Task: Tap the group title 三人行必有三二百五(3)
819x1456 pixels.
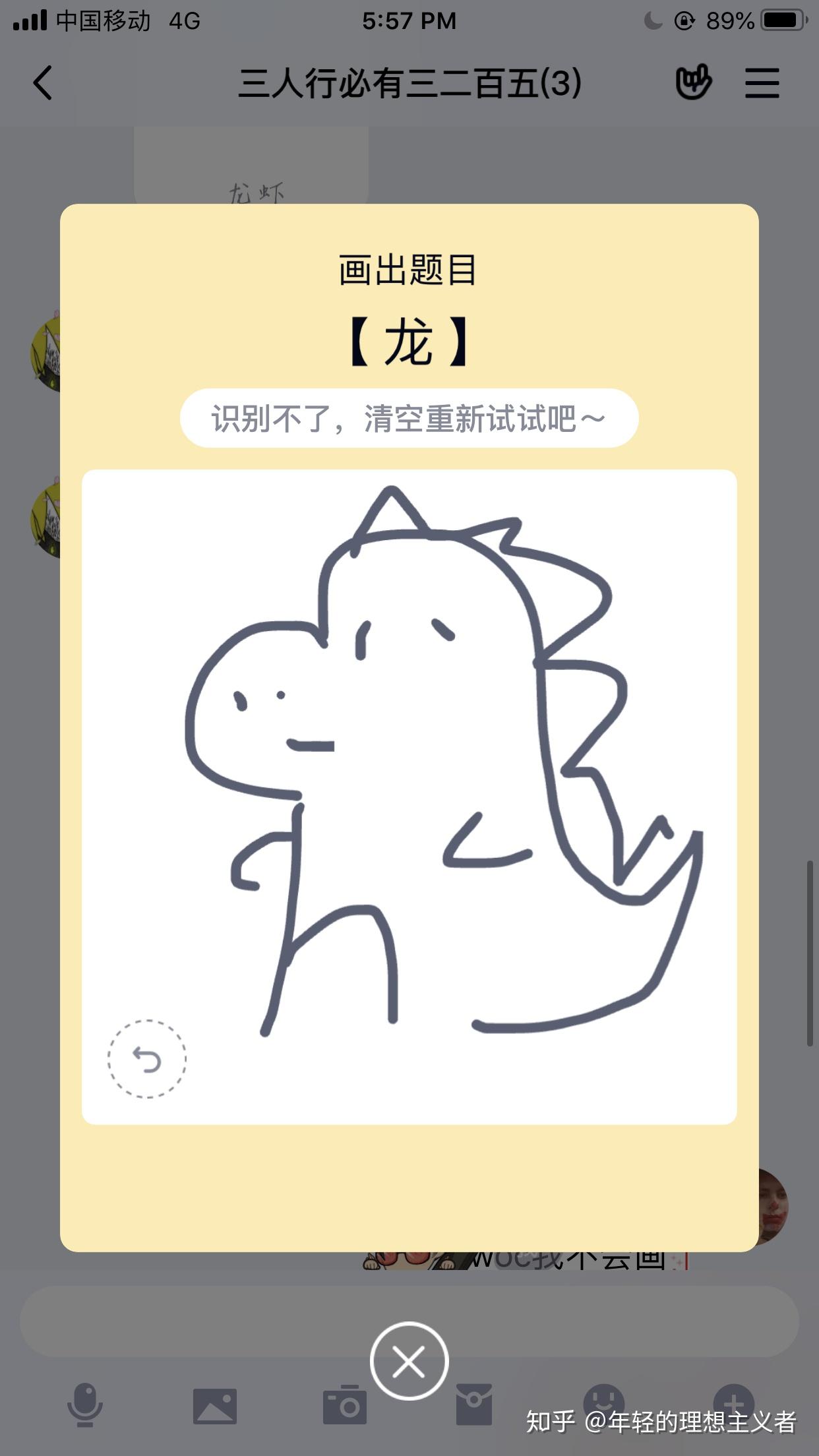Action: coord(409,83)
